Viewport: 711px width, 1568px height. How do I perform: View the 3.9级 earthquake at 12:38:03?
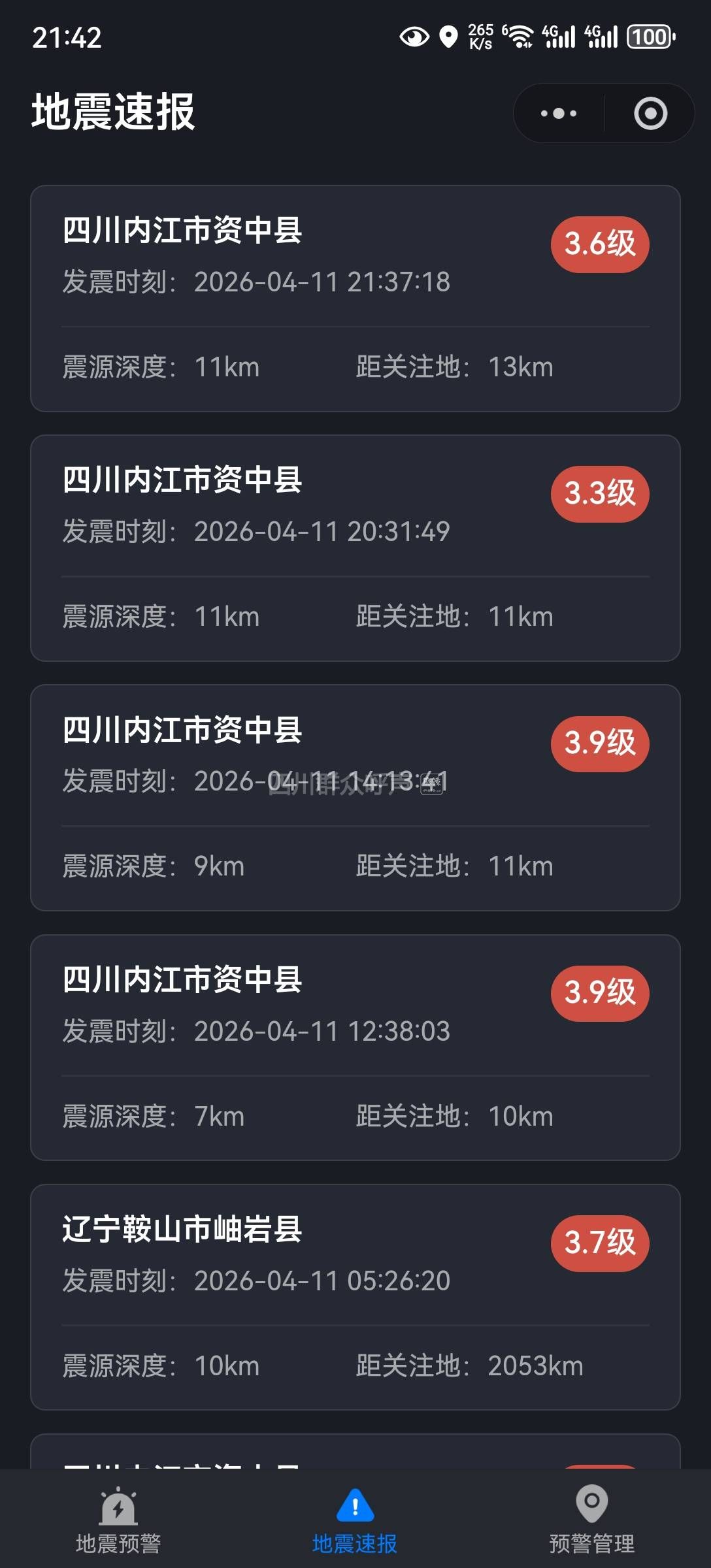point(355,1047)
